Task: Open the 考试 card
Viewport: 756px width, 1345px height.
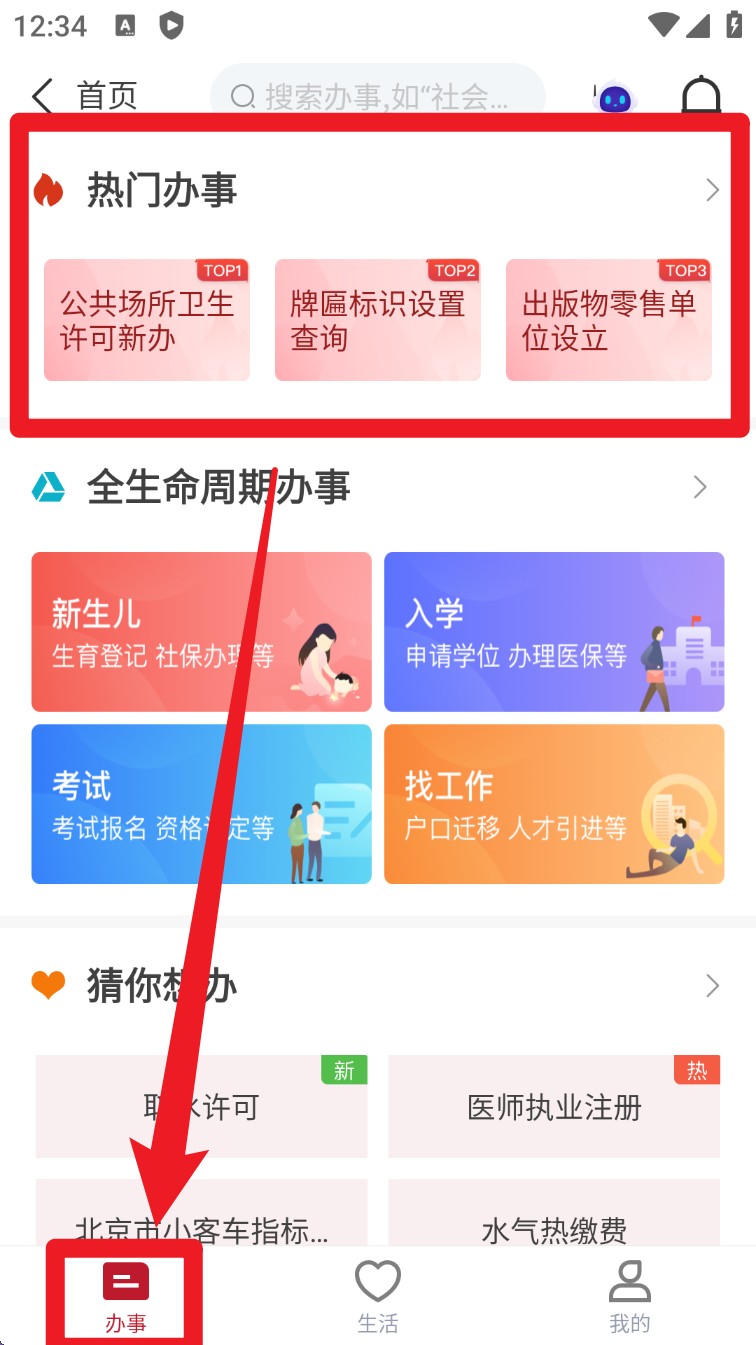Action: (x=201, y=804)
